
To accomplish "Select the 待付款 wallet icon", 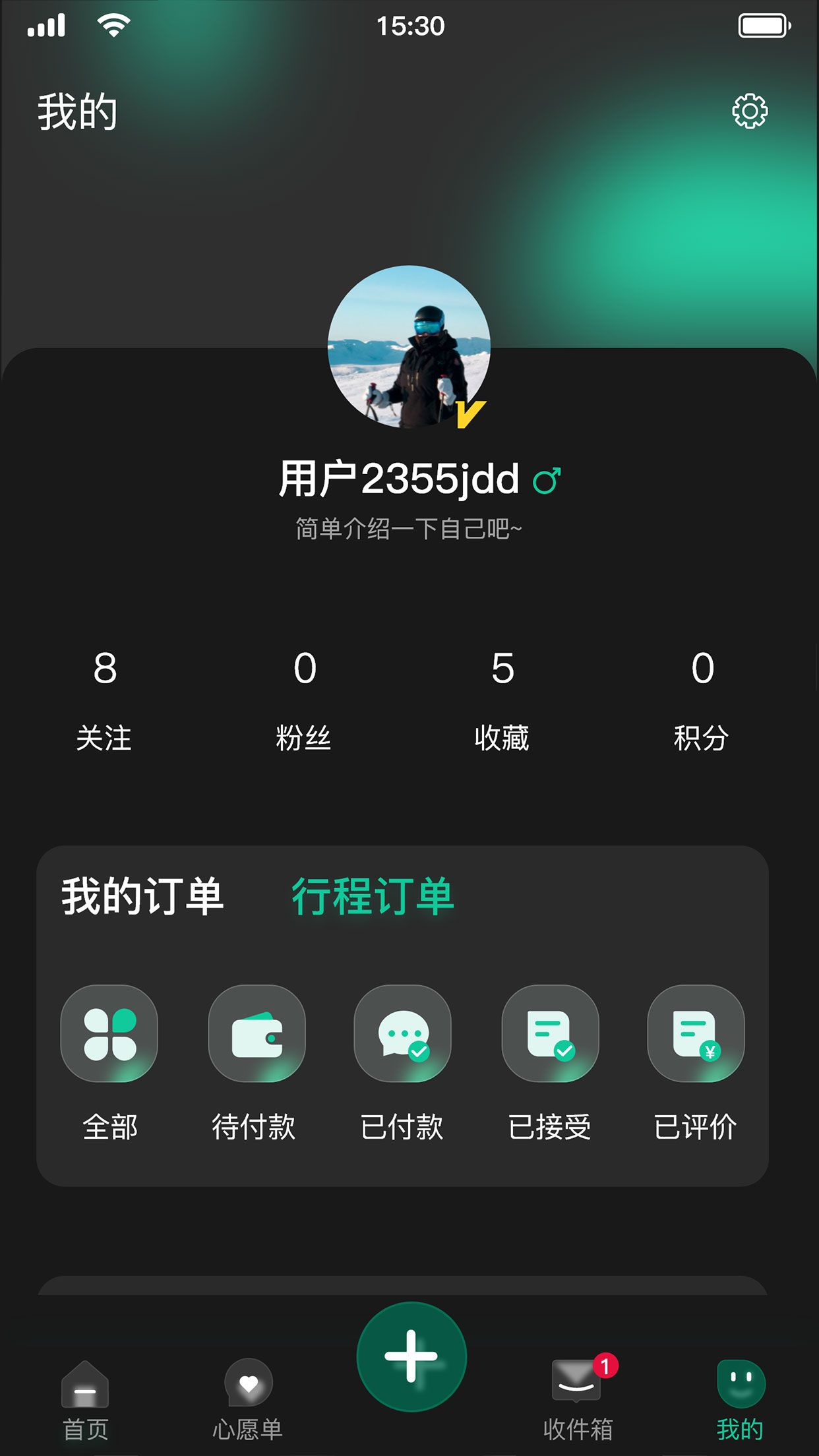I will [256, 1034].
